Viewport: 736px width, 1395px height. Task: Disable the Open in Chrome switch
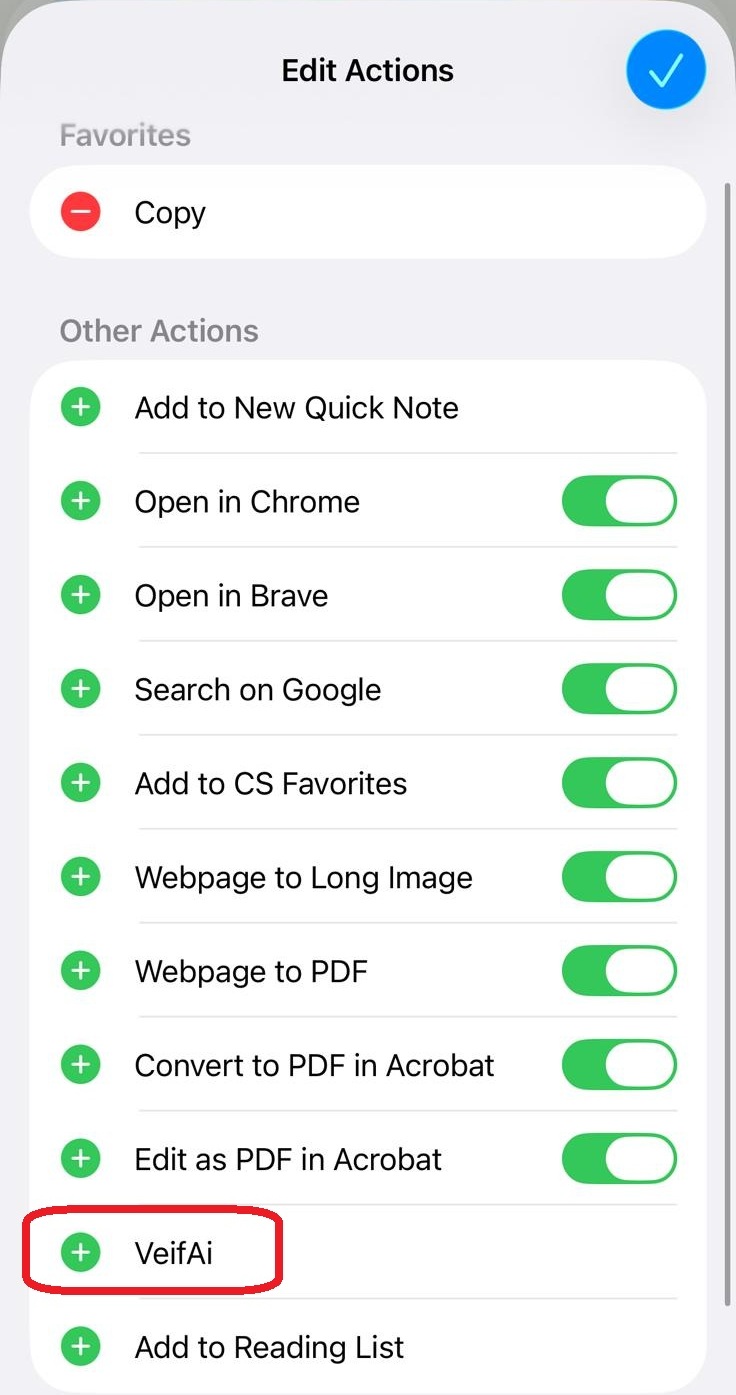pyautogui.click(x=619, y=501)
